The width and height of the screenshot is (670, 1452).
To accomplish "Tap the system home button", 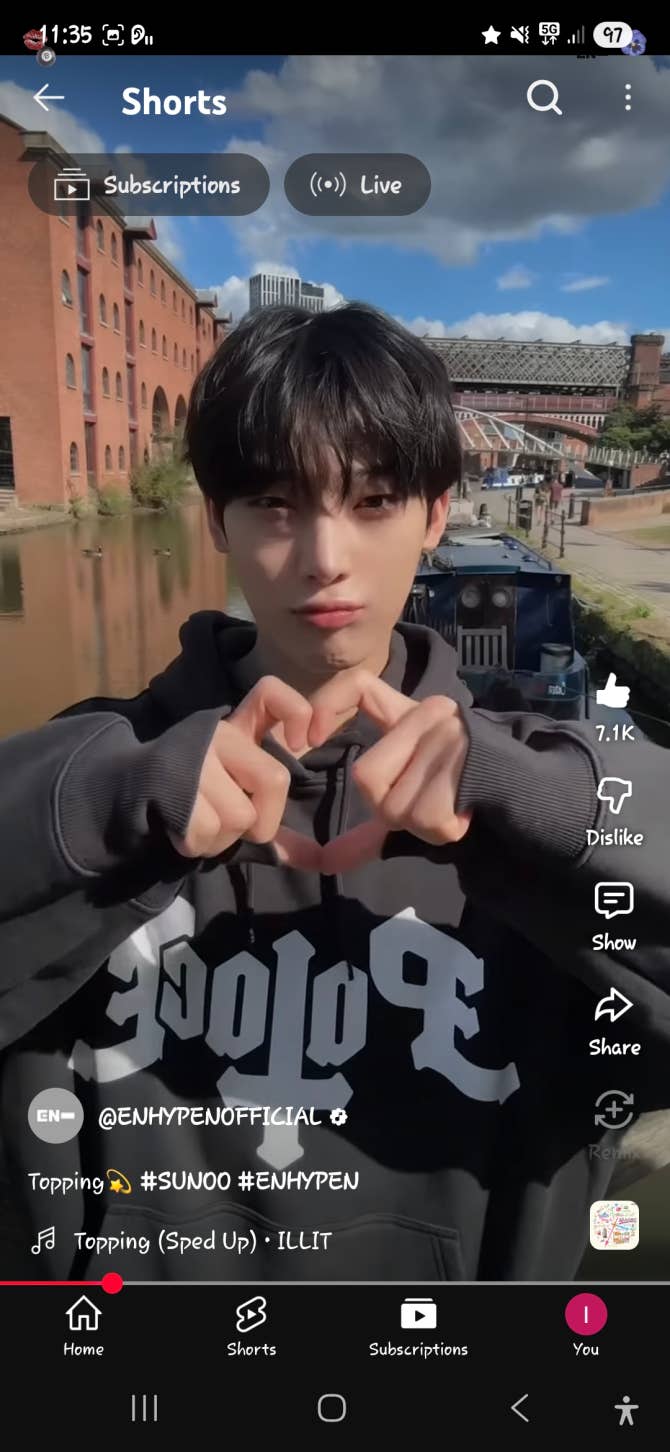I will [332, 1409].
